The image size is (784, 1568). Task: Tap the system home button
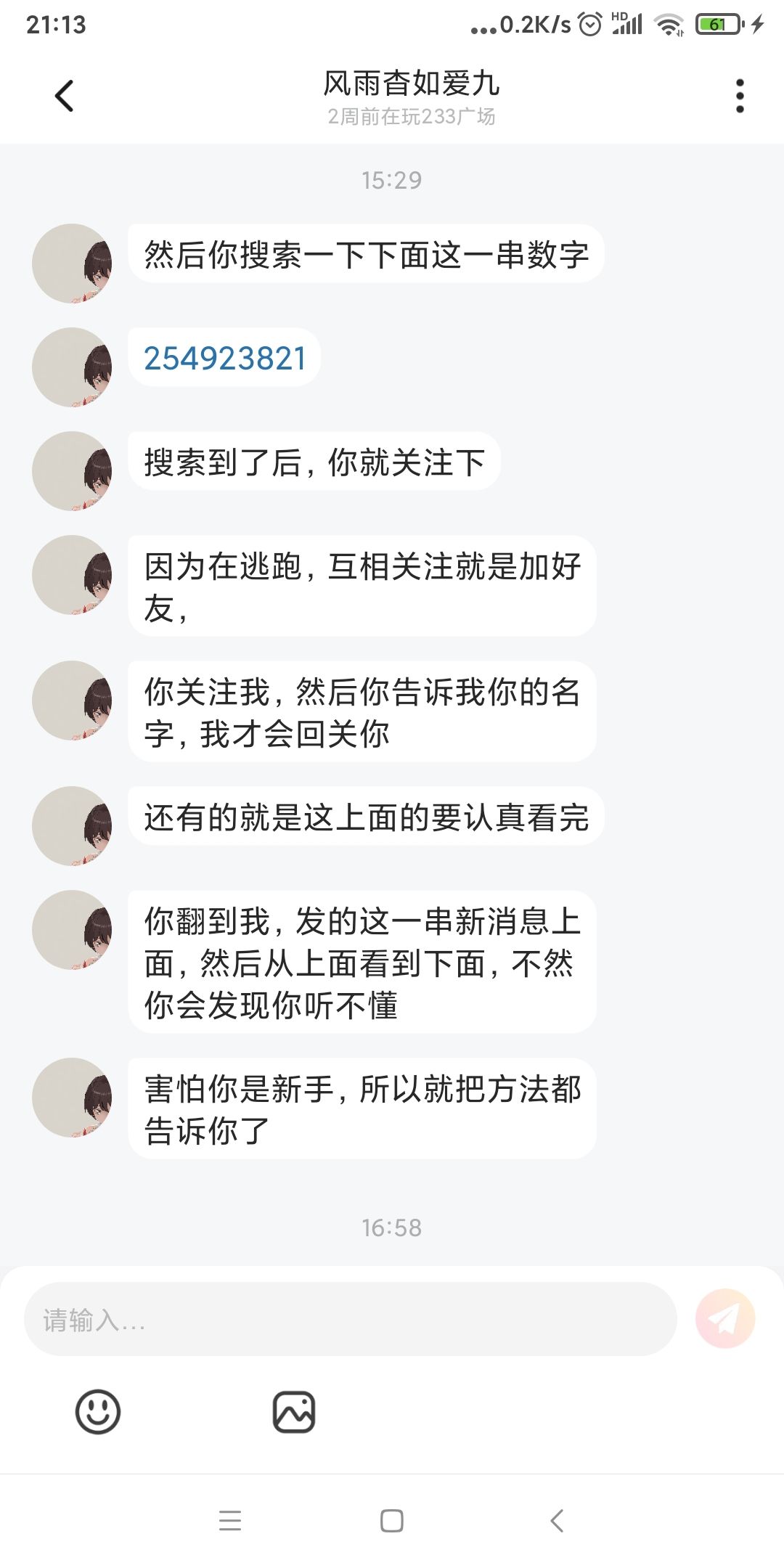point(392,1520)
